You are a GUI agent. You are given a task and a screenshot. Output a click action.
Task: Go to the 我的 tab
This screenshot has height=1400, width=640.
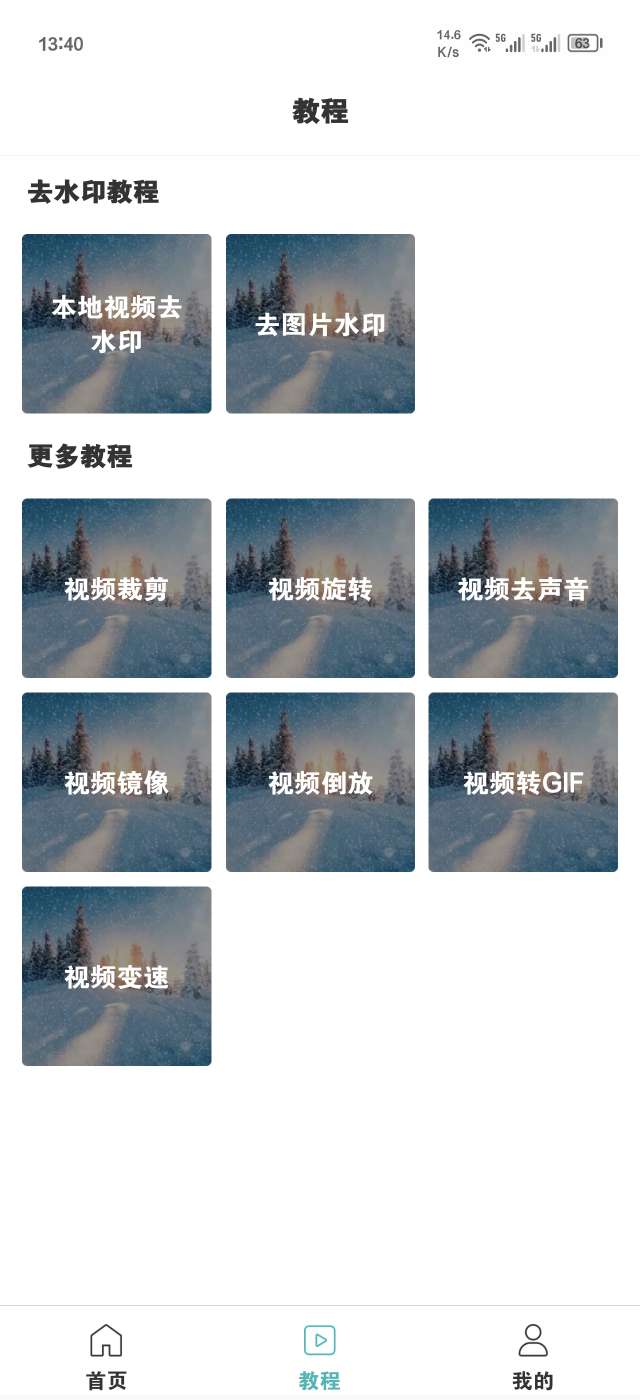click(x=533, y=1355)
